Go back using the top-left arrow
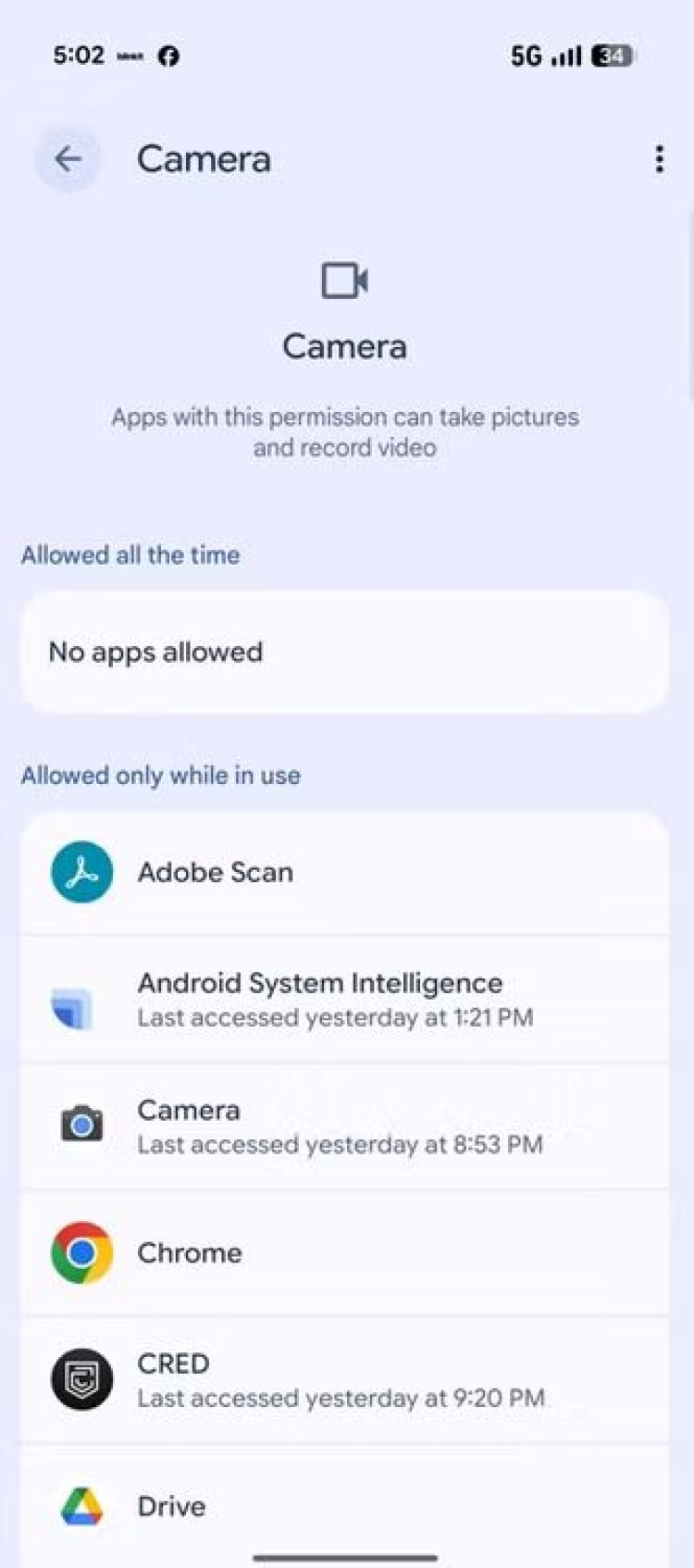694x1568 pixels. coord(68,159)
